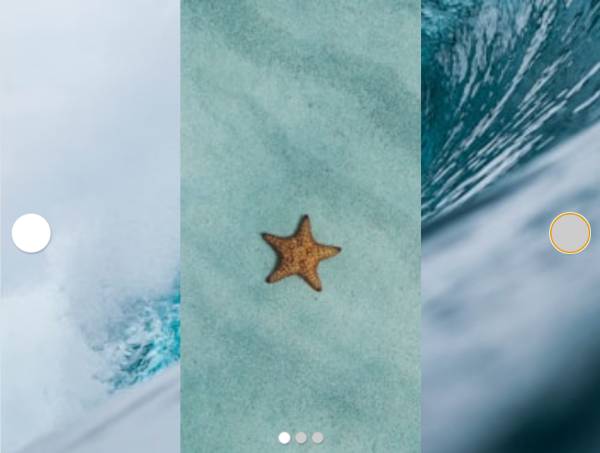Image resolution: width=600 pixels, height=453 pixels.
Task: Tap the gold-ringed circular button on the right image
Action: [570, 233]
